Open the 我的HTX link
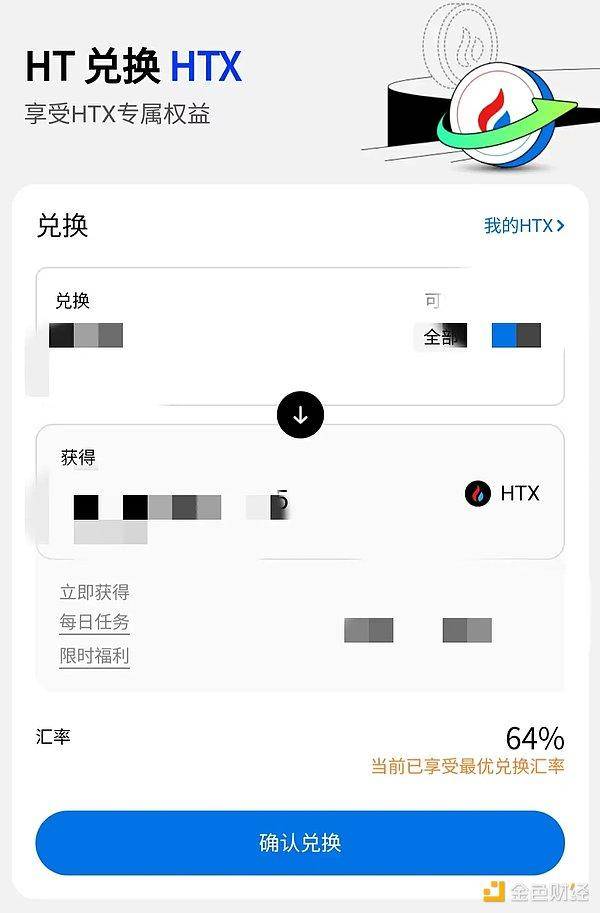Screen dimensions: 600x913 [524, 226]
